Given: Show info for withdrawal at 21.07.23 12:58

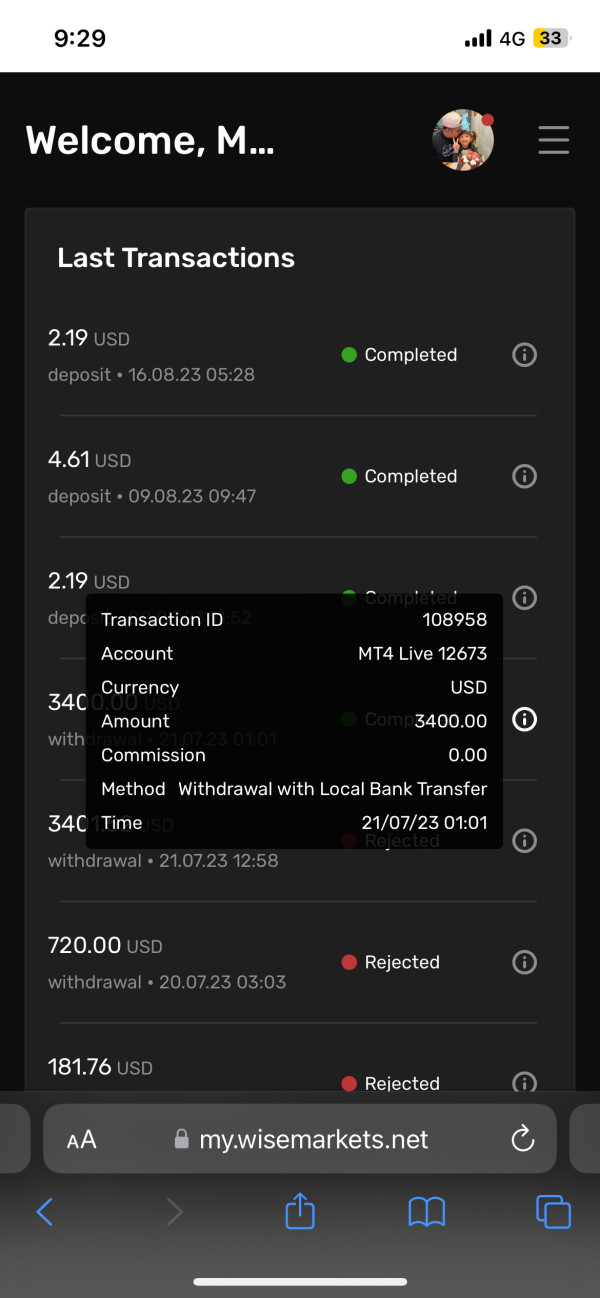Looking at the screenshot, I should point(524,841).
